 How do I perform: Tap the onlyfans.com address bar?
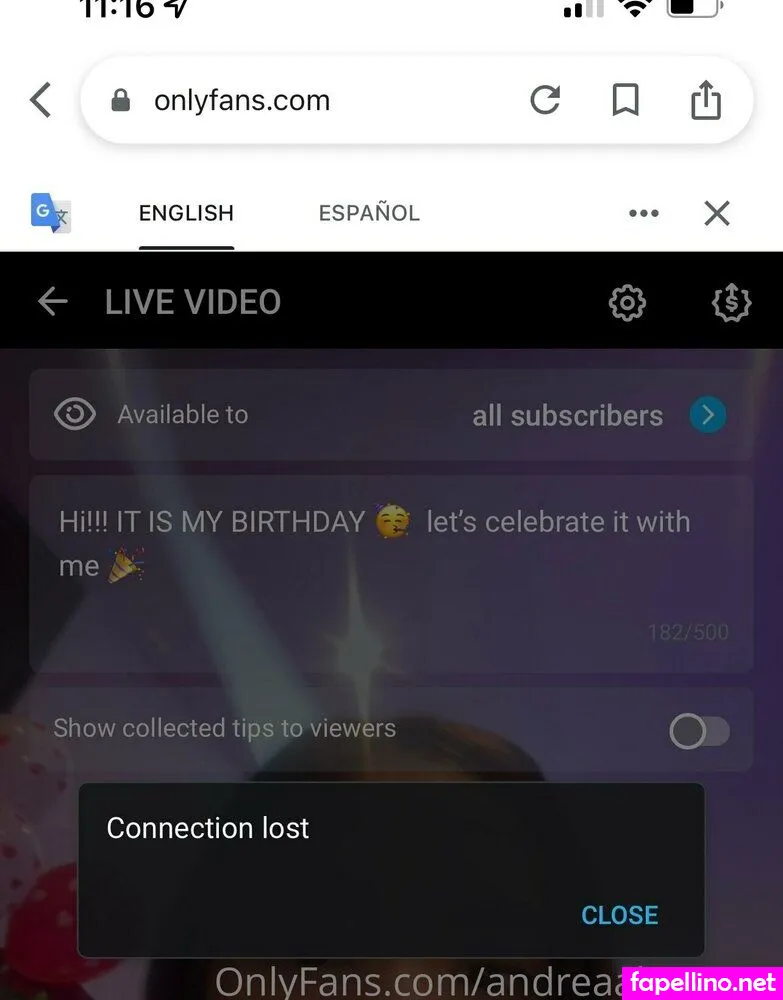point(300,100)
